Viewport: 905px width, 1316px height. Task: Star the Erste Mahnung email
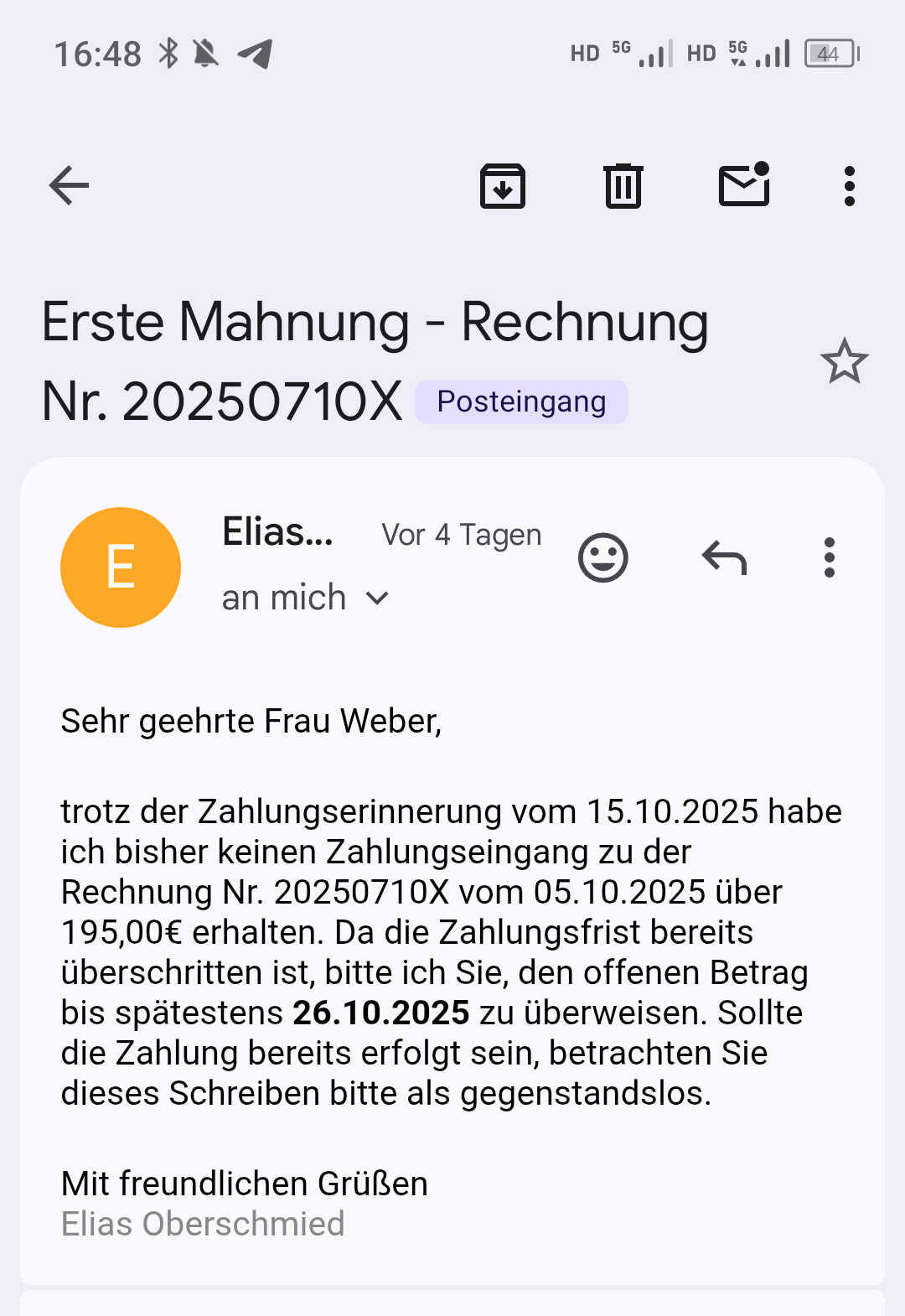[x=844, y=361]
